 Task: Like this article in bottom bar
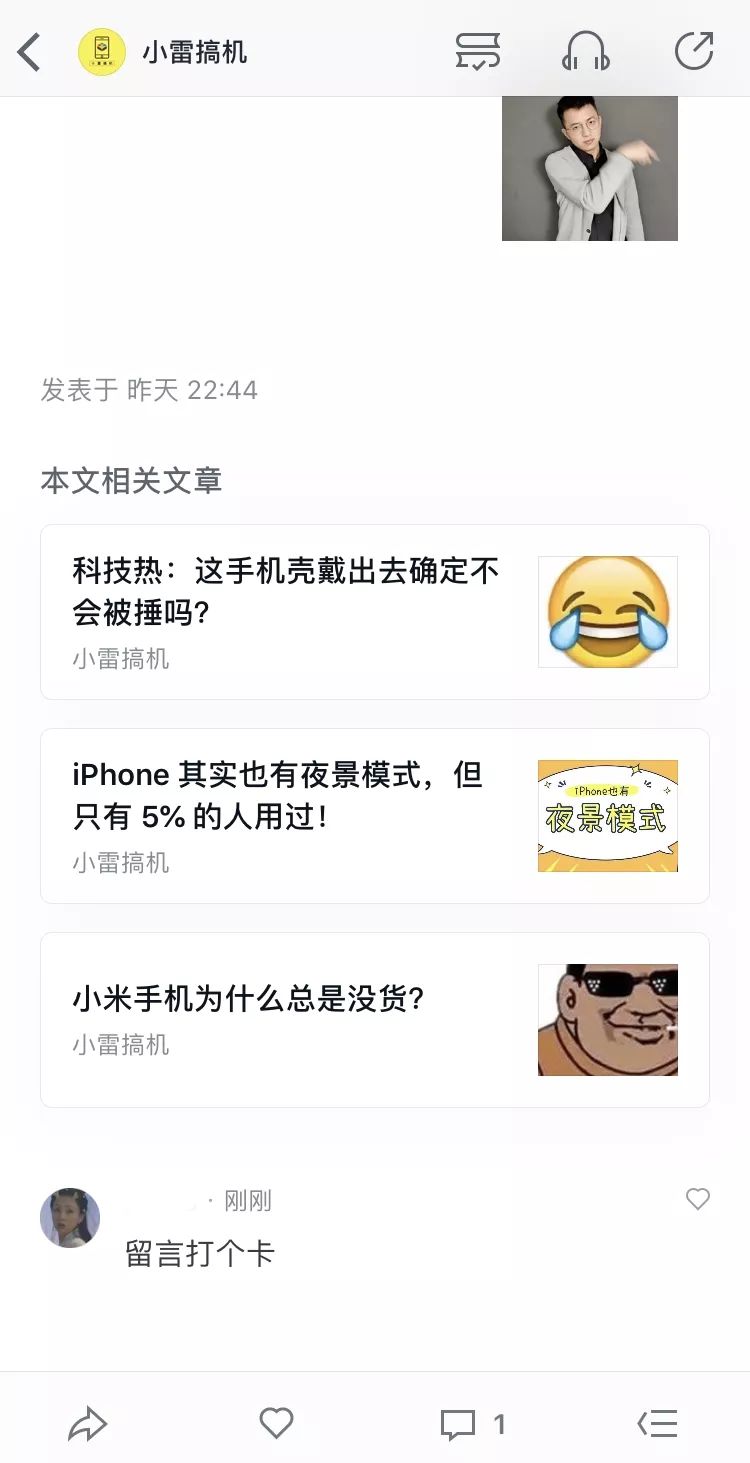276,1423
